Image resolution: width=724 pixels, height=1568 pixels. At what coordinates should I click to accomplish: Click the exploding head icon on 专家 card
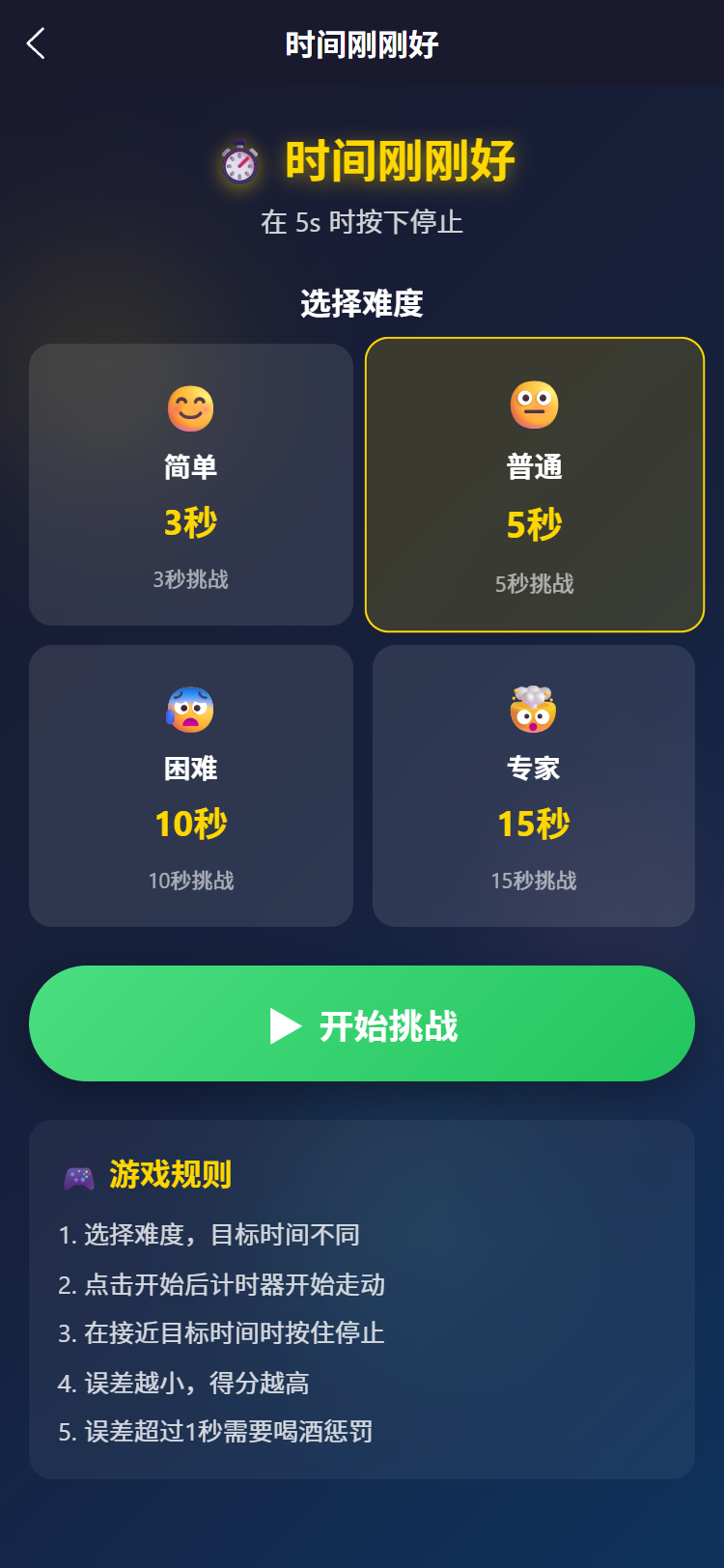coord(533,709)
